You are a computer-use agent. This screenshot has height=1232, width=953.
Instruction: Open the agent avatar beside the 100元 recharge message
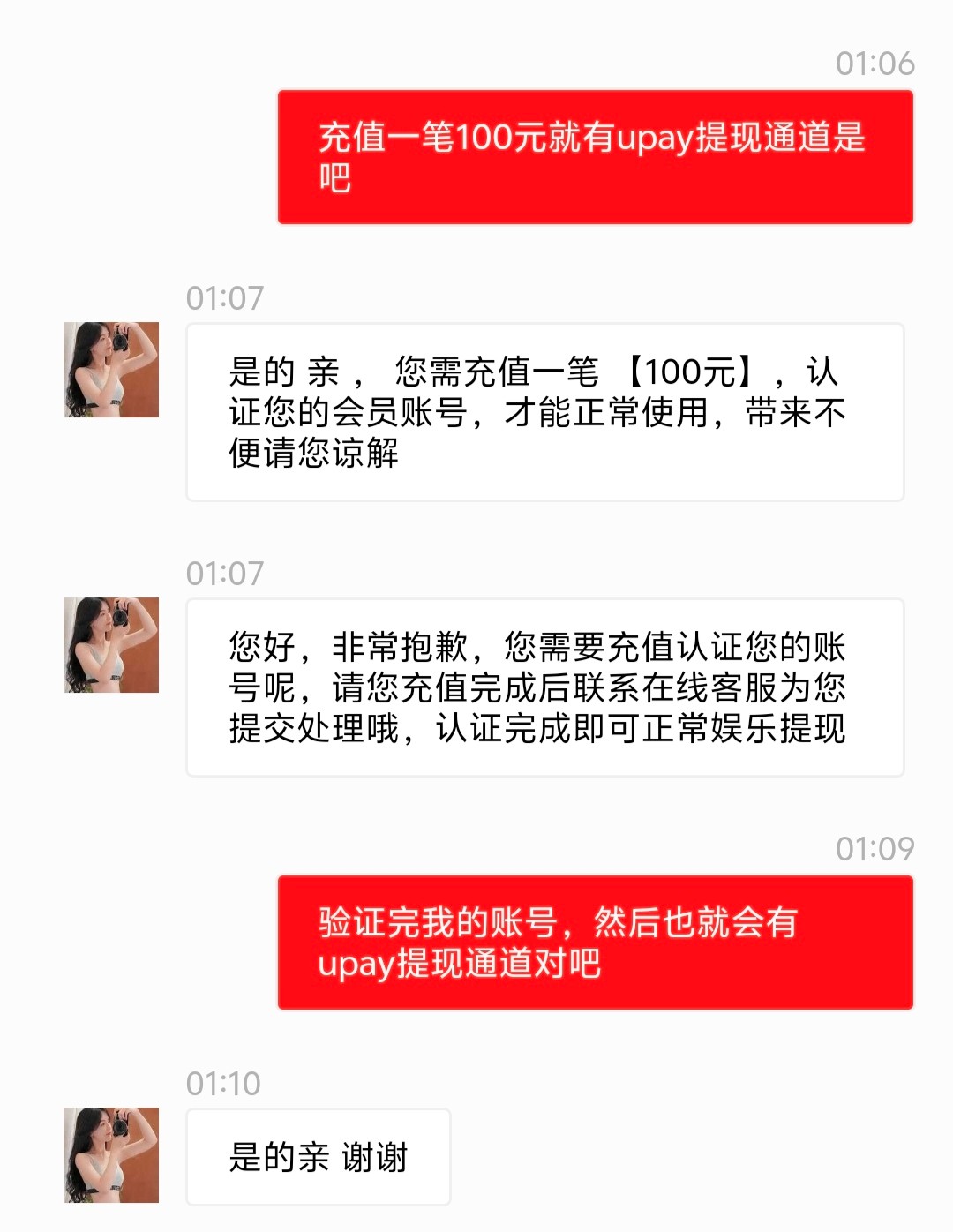(x=111, y=370)
